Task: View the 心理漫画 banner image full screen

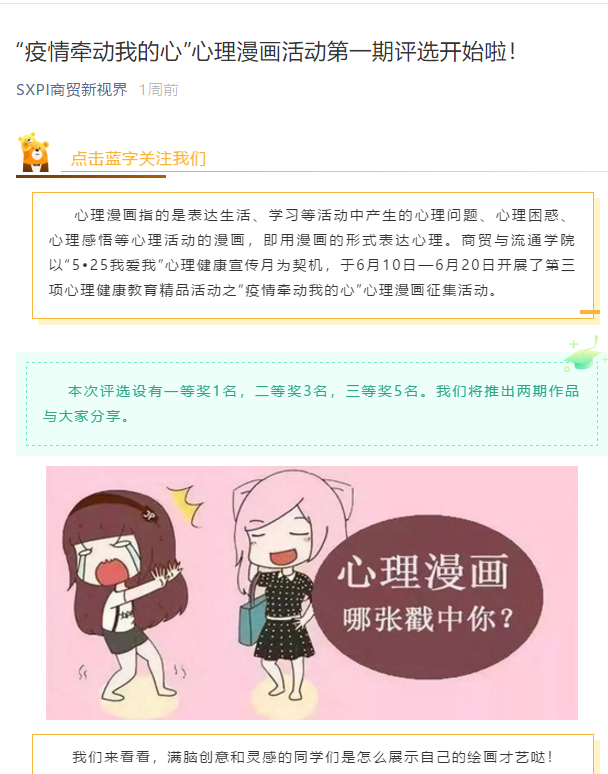Action: [x=311, y=592]
